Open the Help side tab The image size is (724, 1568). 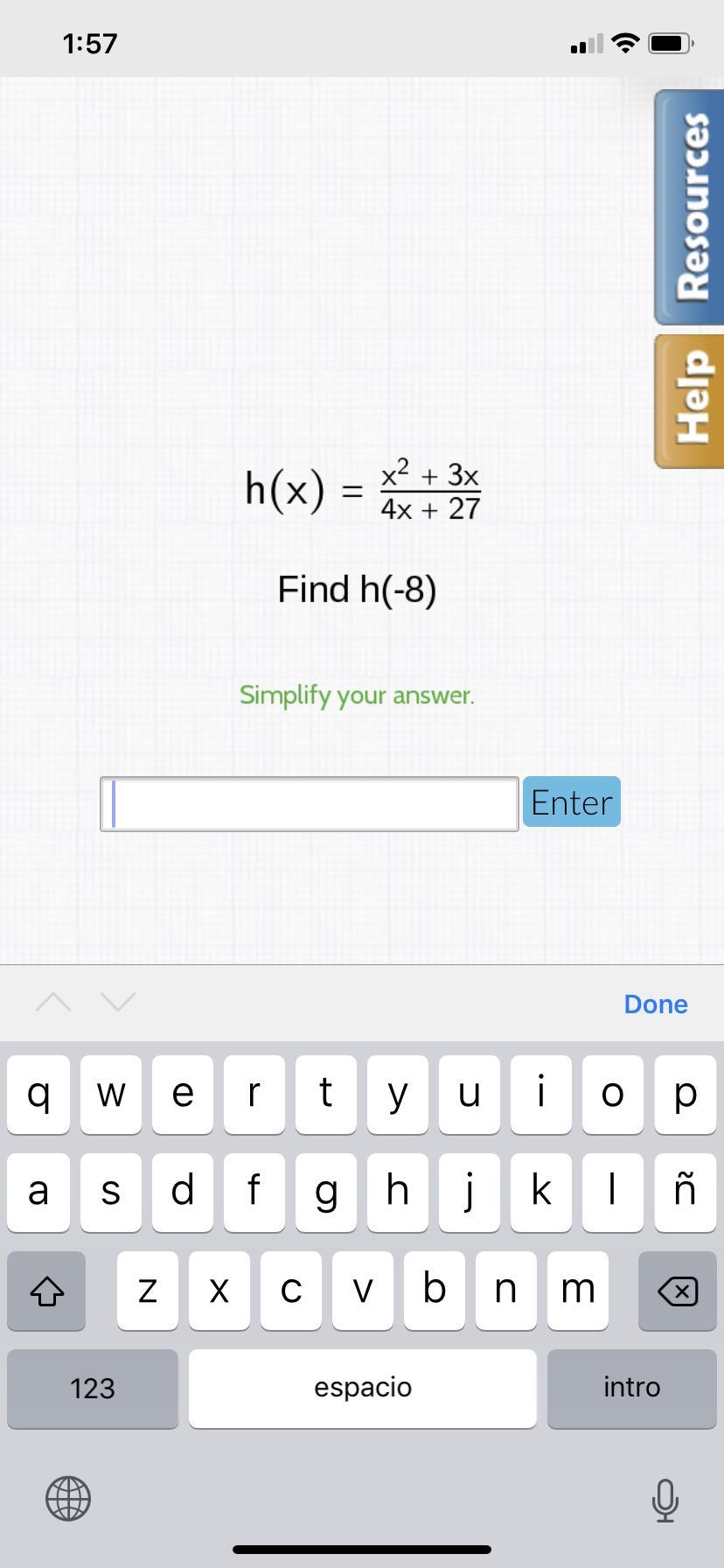pos(691,401)
